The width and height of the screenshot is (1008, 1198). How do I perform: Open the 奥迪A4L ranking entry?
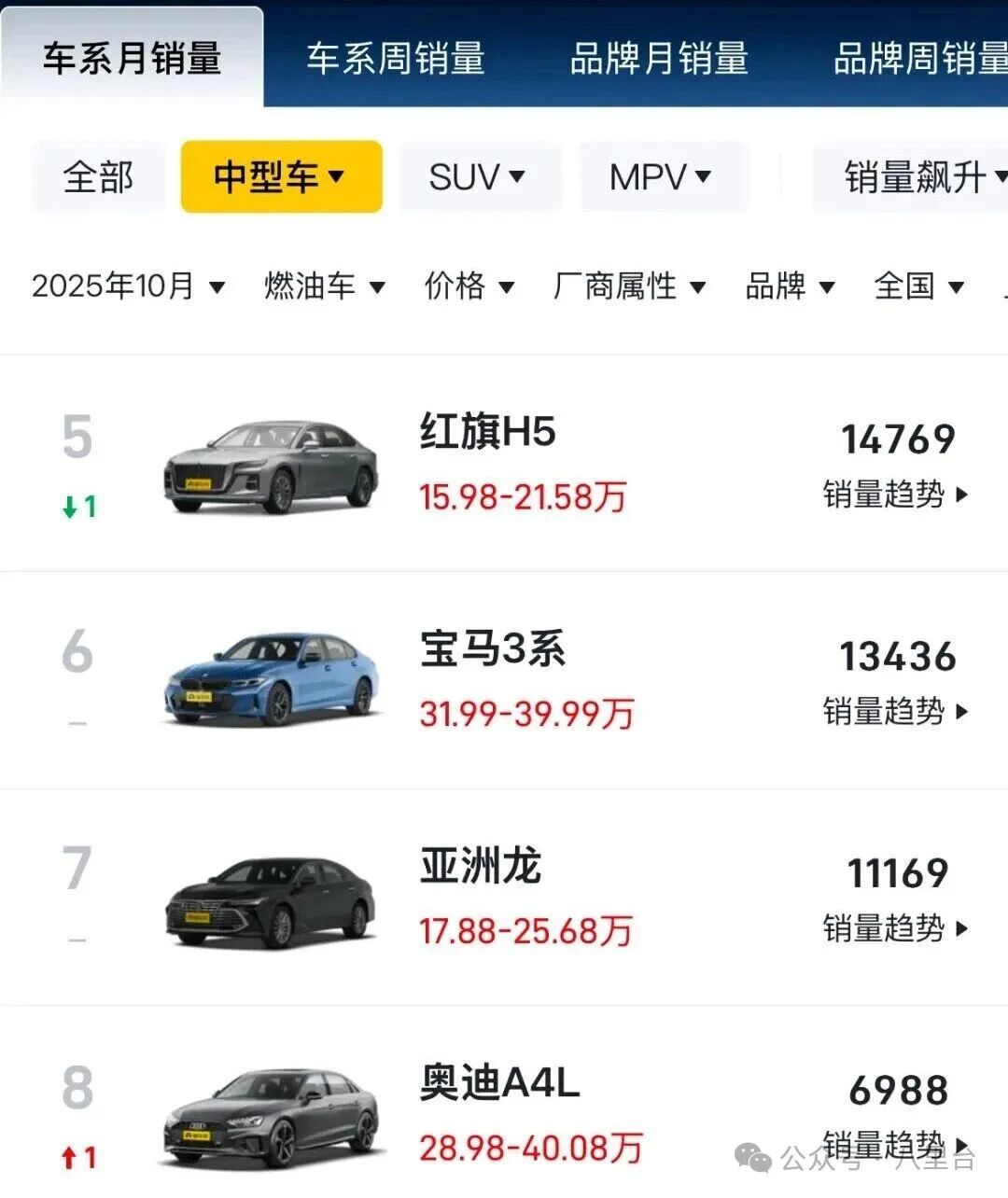499,1083
